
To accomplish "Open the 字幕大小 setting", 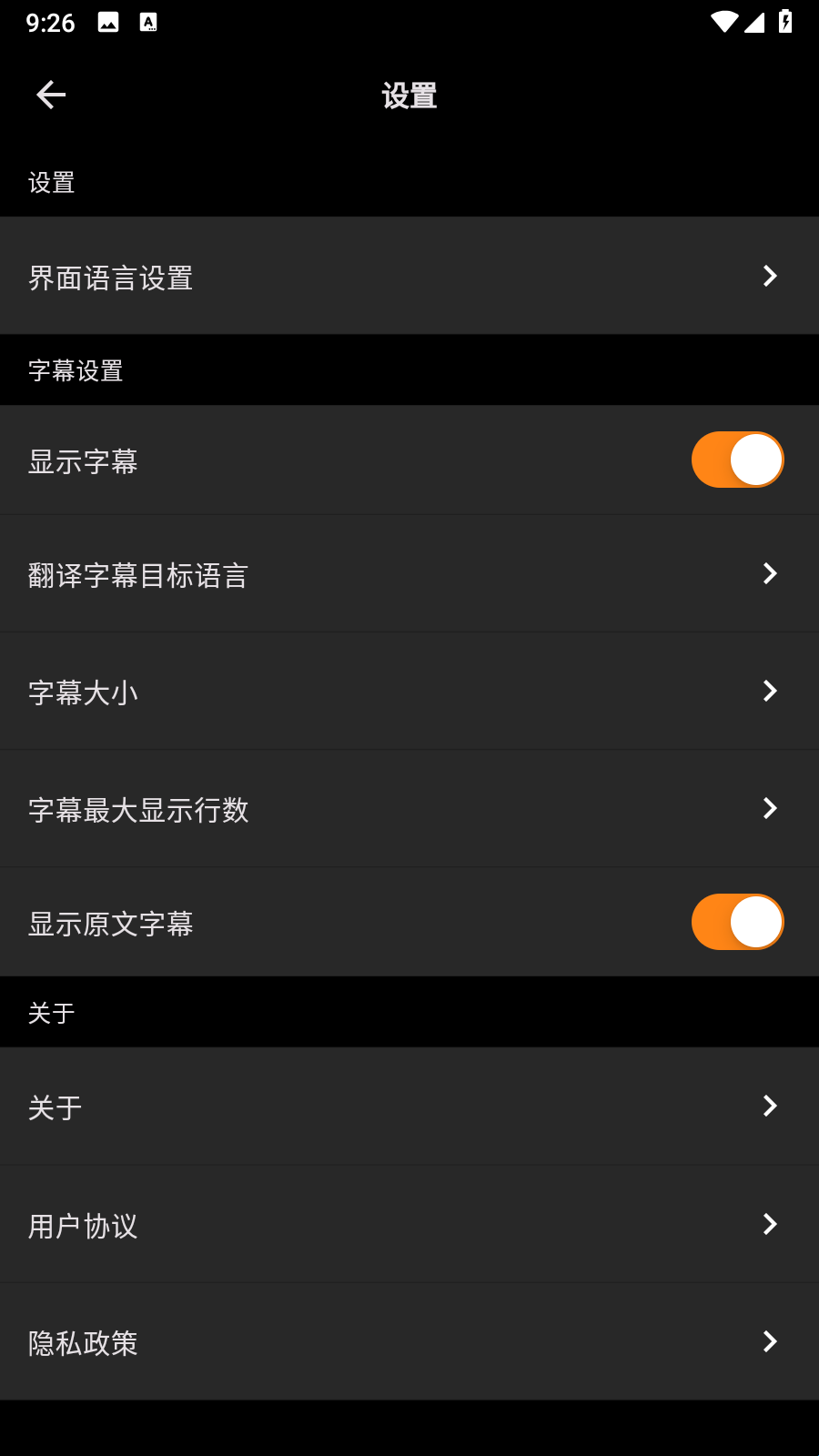I will tap(409, 692).
